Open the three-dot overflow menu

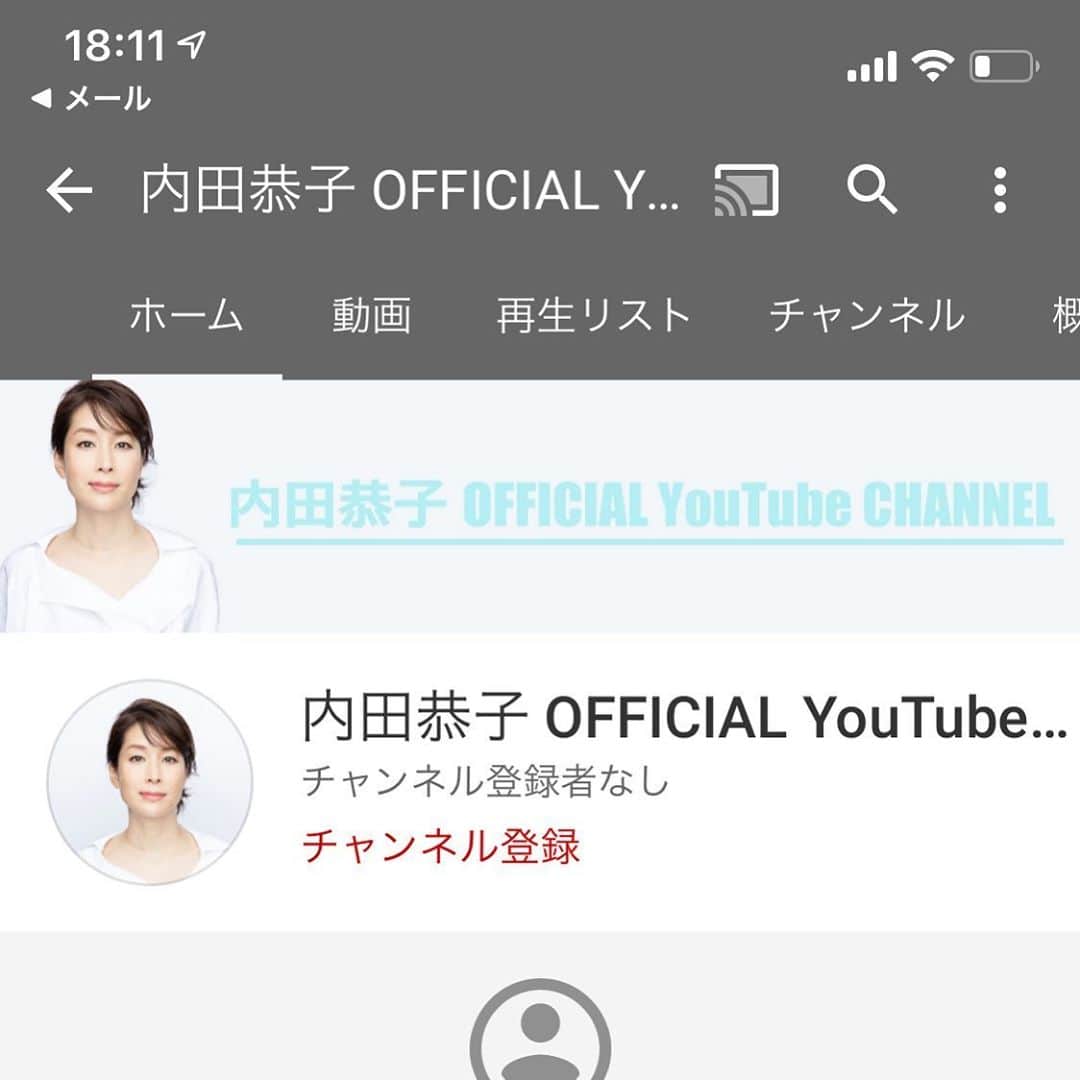pos(999,190)
